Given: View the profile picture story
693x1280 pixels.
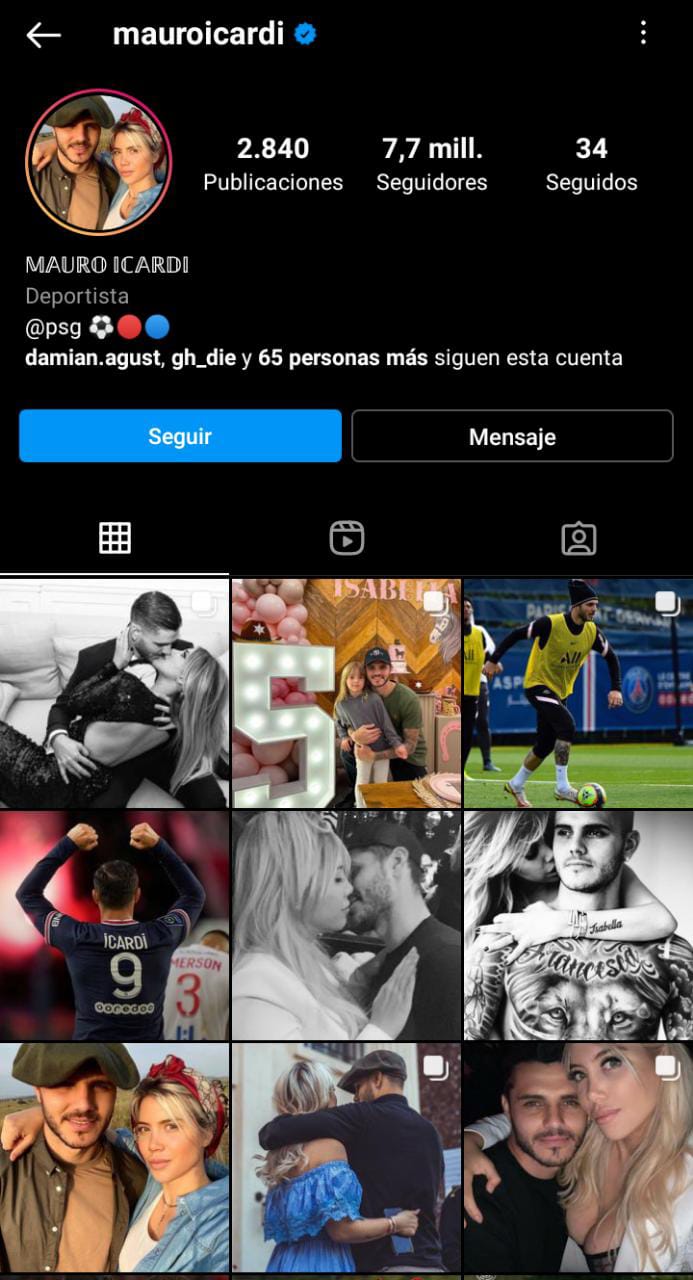Looking at the screenshot, I should point(98,162).
